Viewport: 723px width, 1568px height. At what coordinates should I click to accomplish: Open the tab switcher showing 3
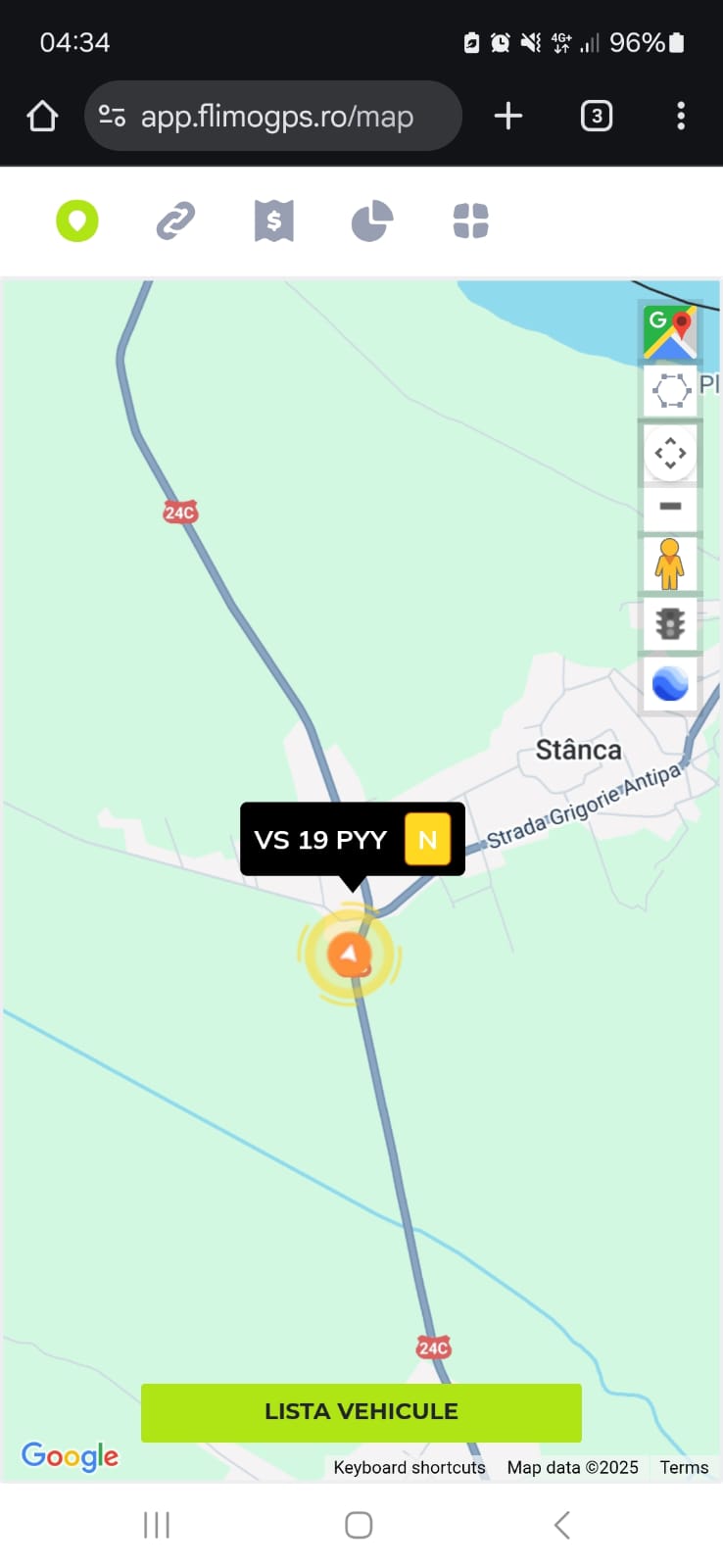[597, 116]
